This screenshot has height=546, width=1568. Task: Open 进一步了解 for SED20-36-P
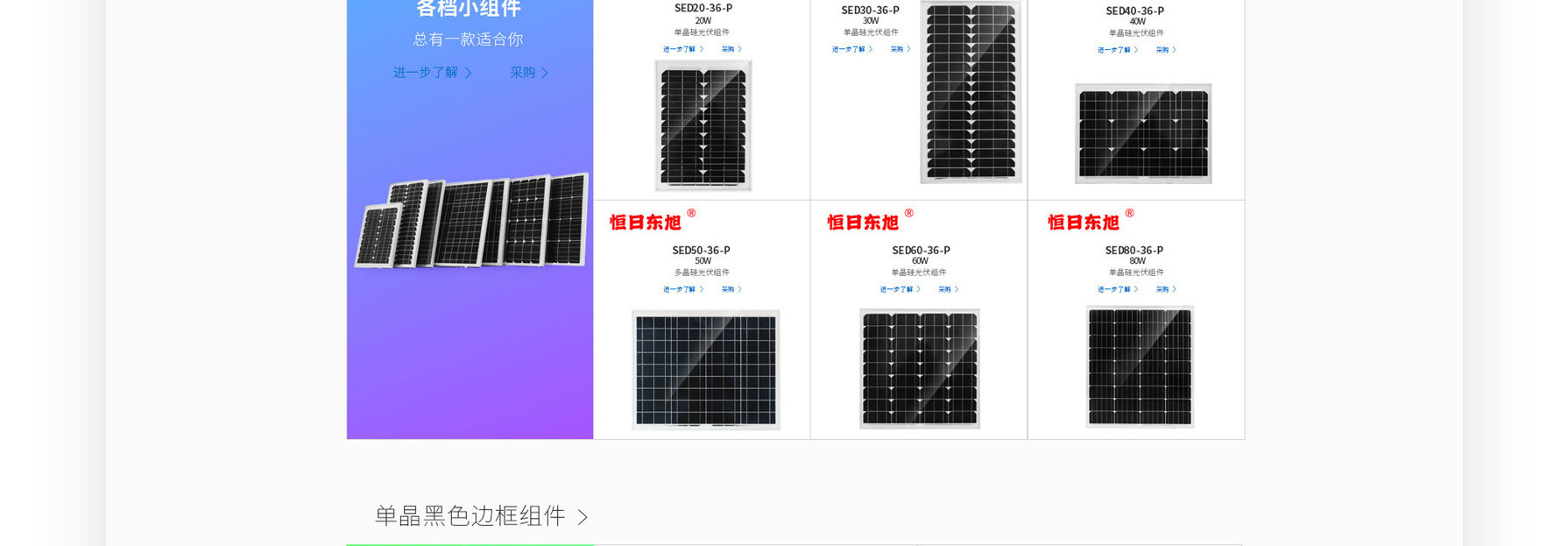coord(682,49)
